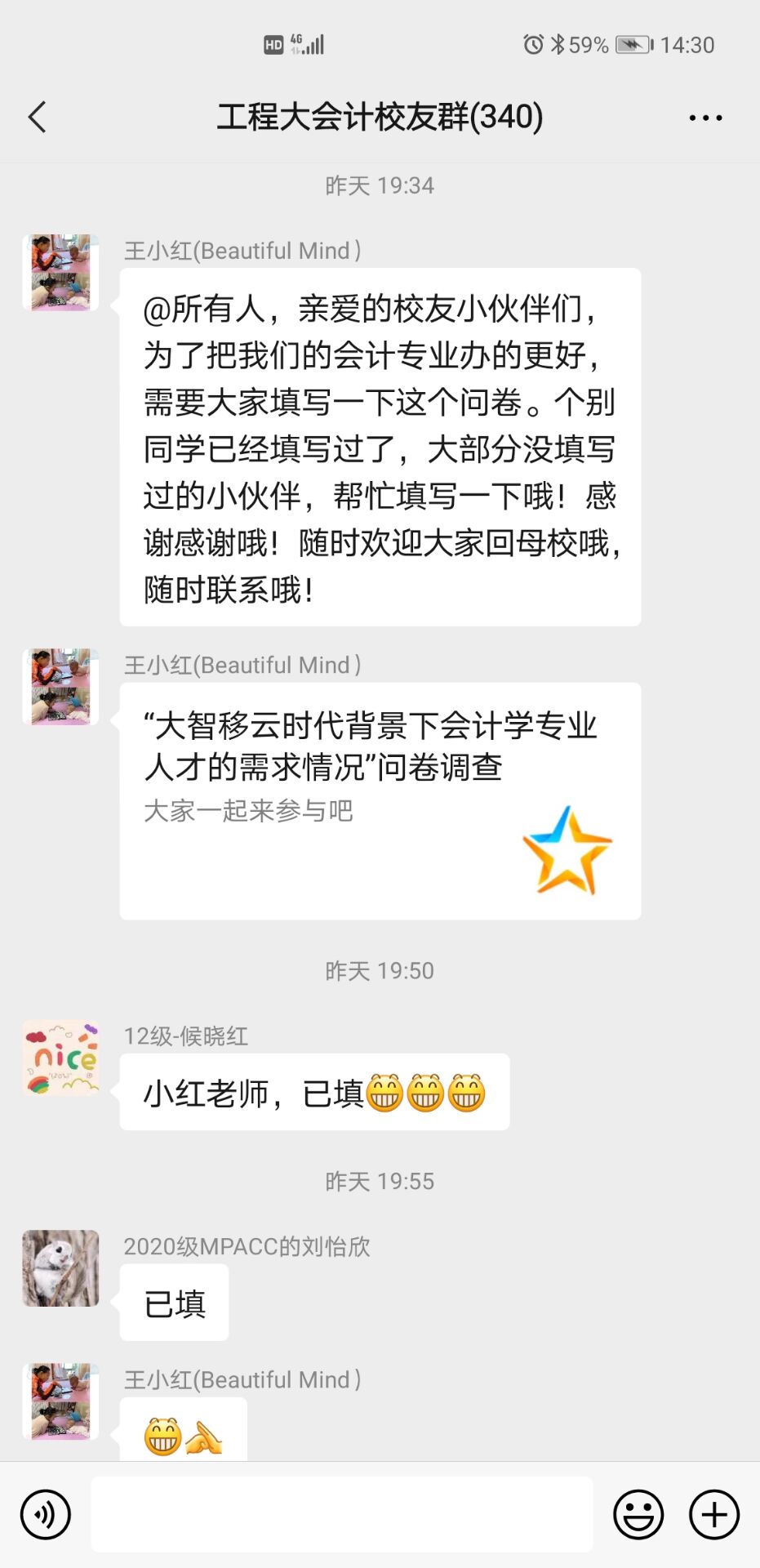View 12级-候晓红's profile avatar
Viewport: 760px width, 1568px height.
point(60,1058)
